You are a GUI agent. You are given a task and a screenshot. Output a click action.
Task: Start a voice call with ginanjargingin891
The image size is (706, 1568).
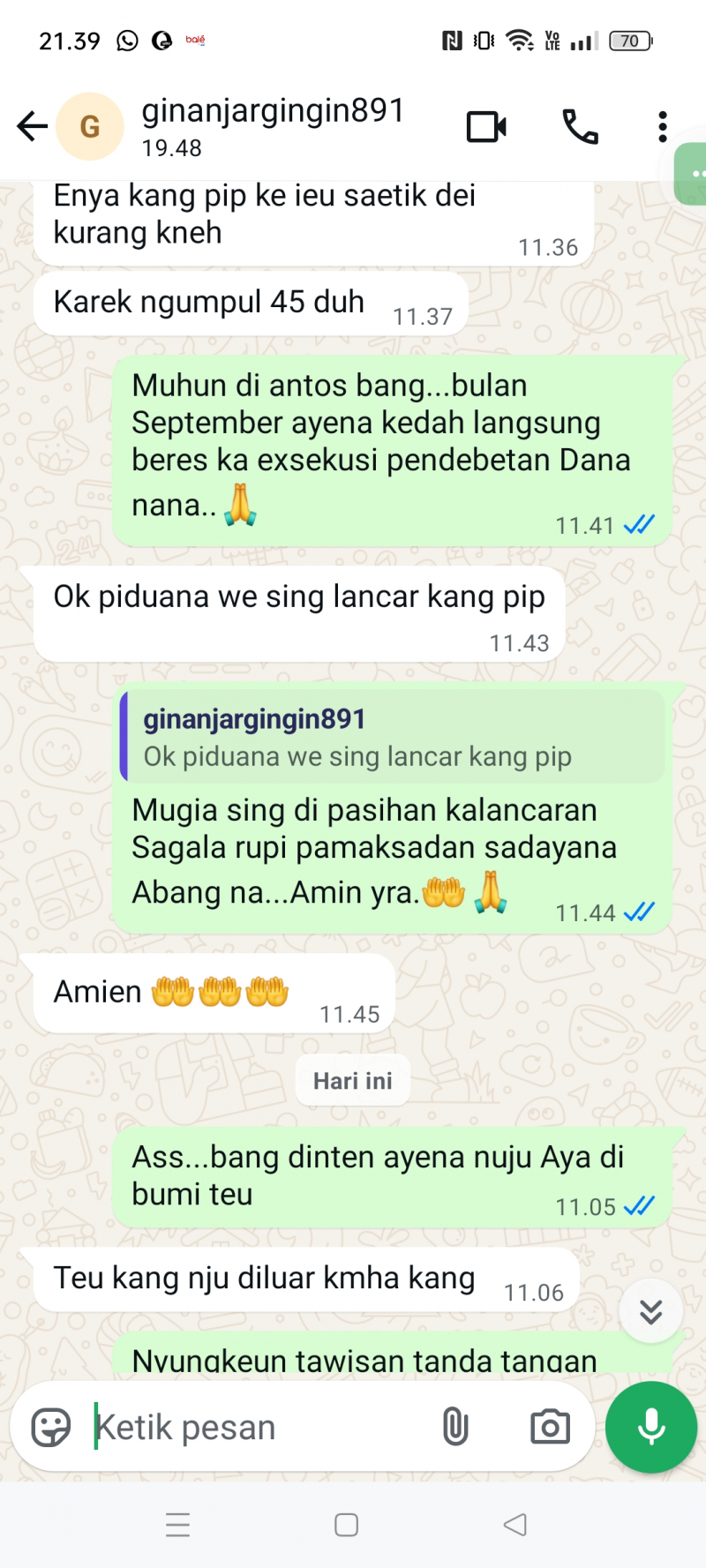580,127
